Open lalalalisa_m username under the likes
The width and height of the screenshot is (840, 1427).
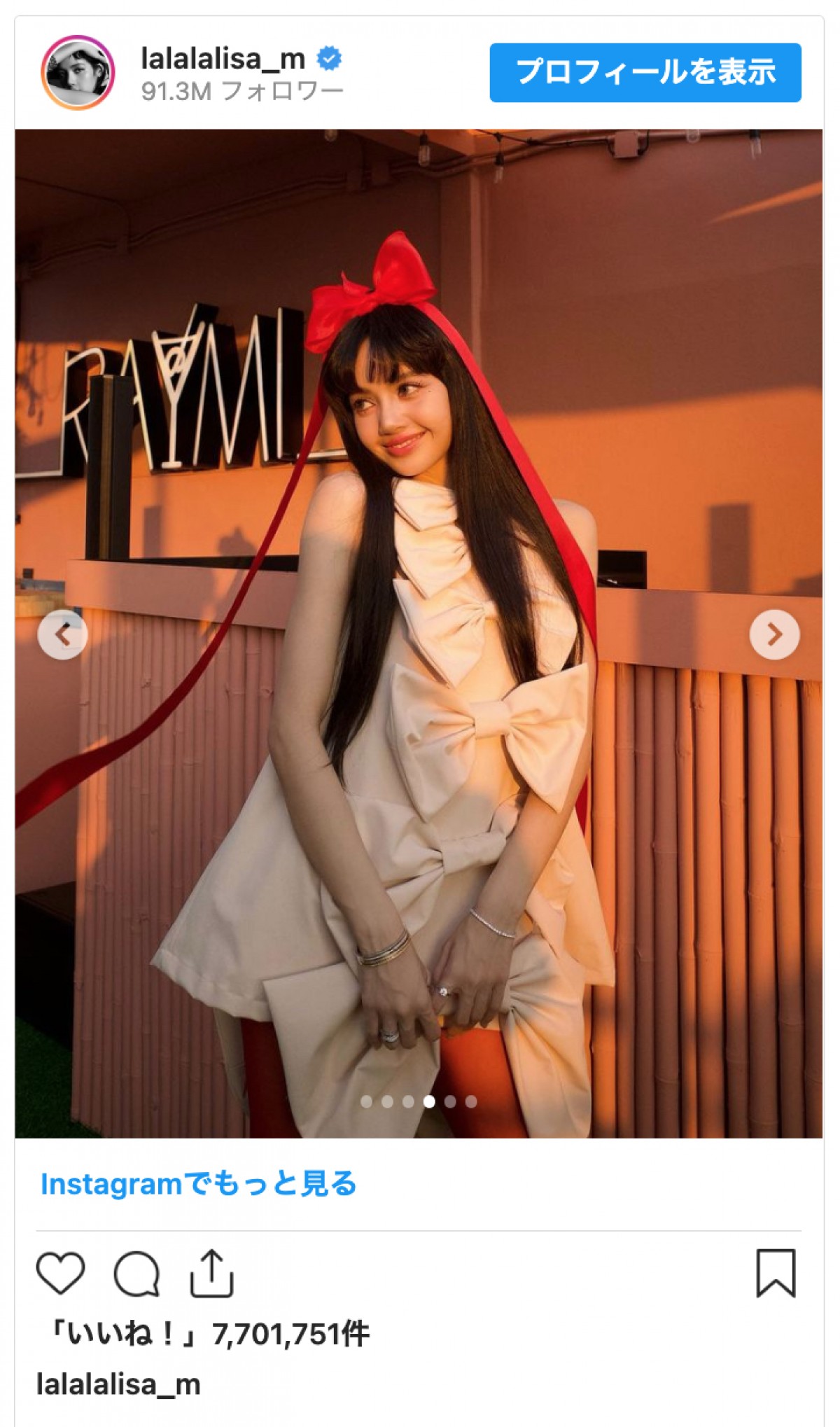[x=118, y=1384]
